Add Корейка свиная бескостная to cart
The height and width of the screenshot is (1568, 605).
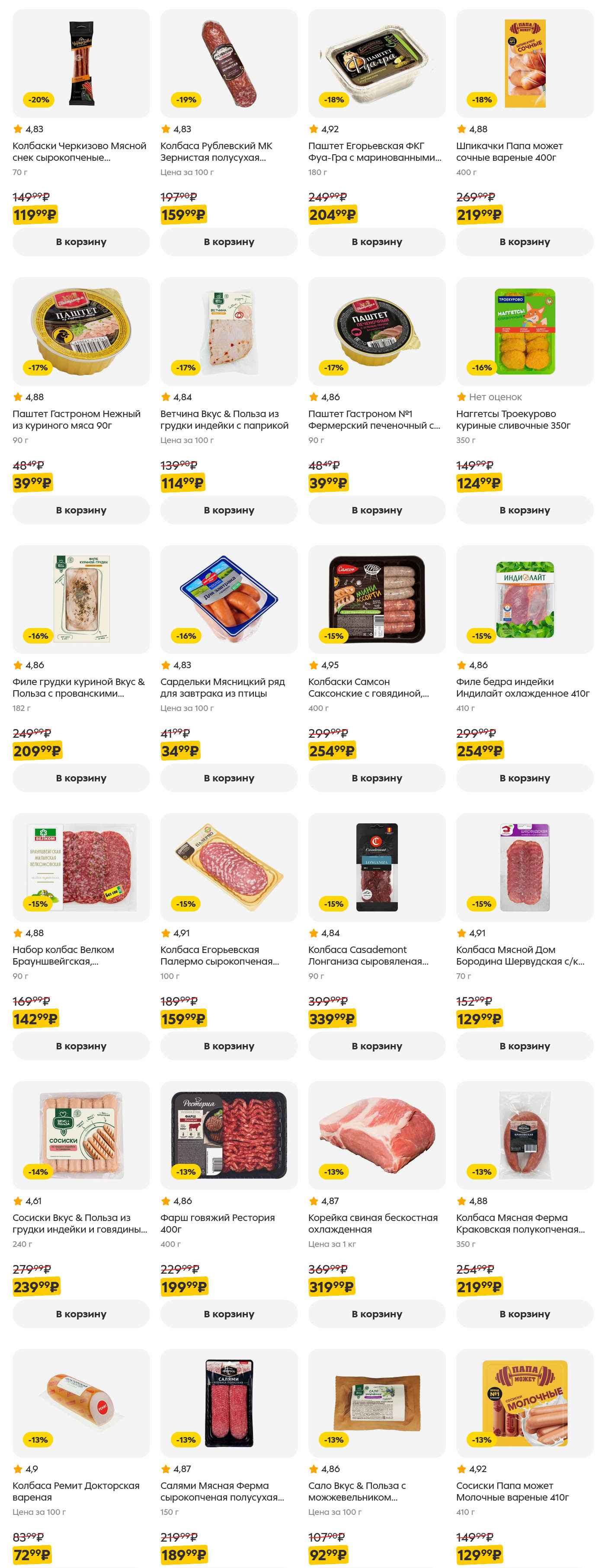click(x=377, y=1313)
